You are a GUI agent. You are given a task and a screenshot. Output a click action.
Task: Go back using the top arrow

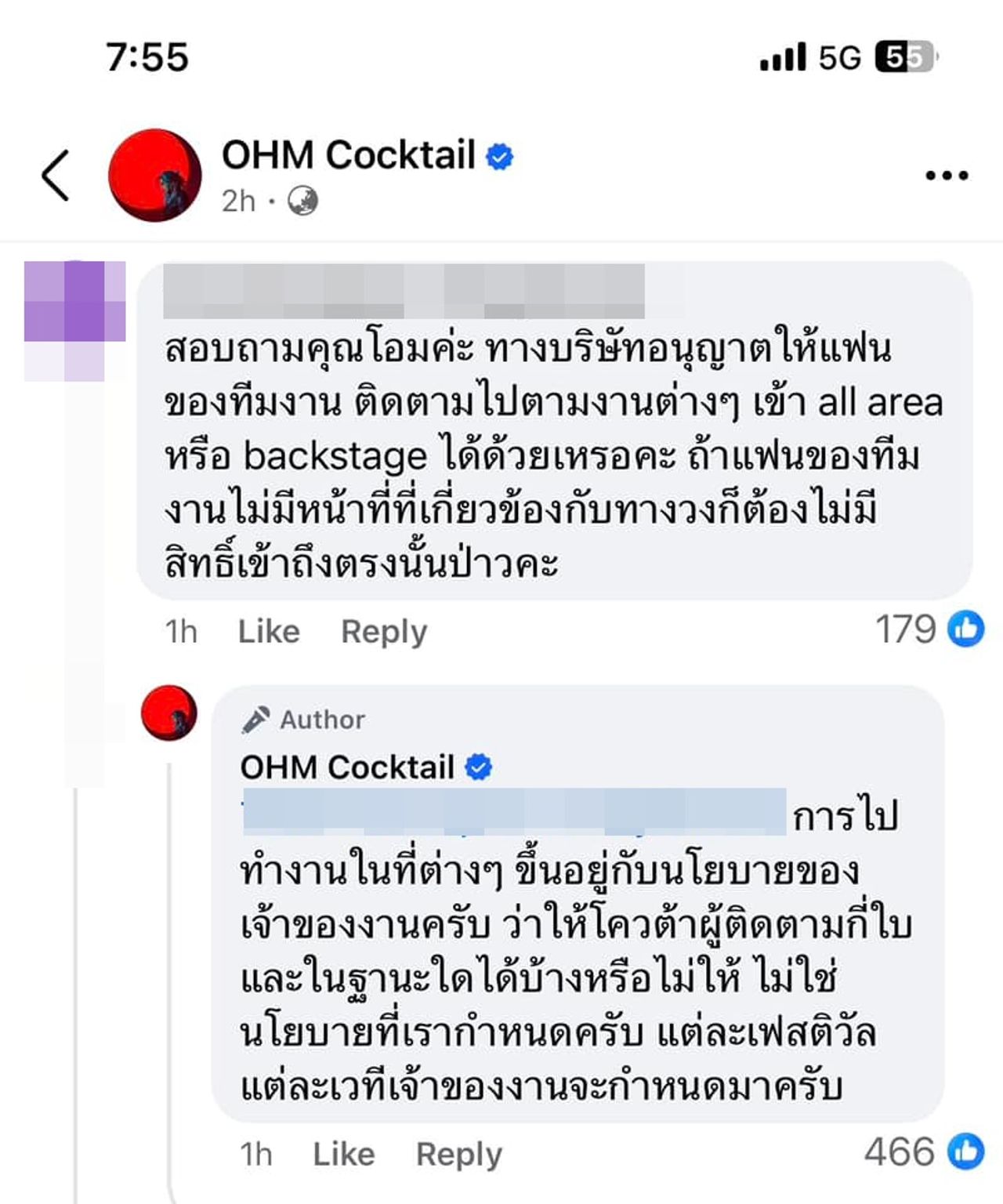coord(56,175)
